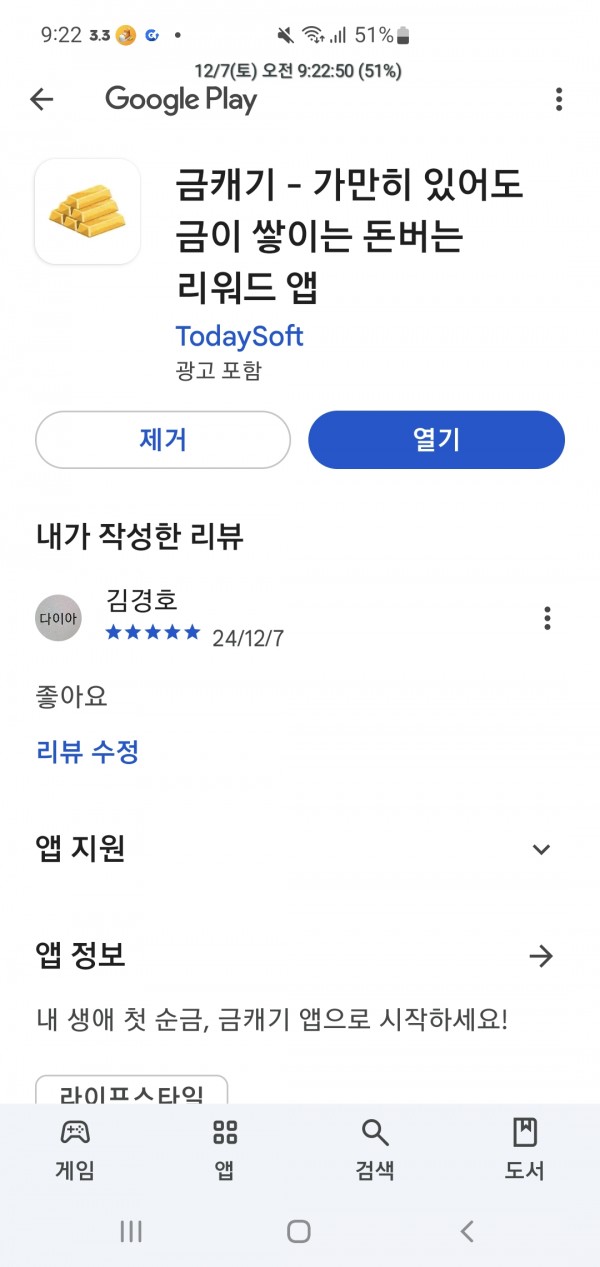Open the options menu for my review
600x1267 pixels.
pyautogui.click(x=547, y=618)
